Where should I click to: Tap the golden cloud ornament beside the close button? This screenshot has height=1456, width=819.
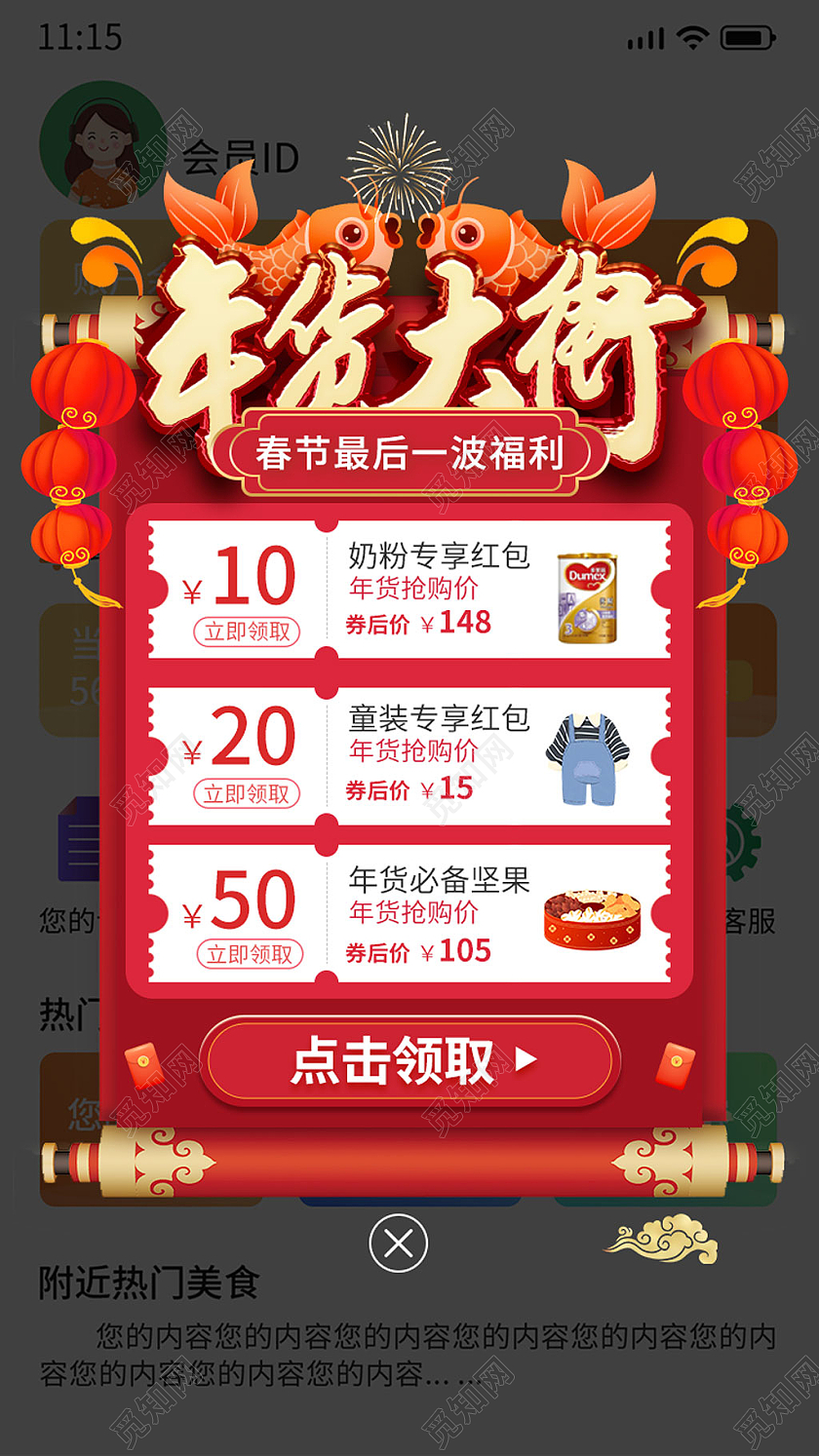pos(663,1241)
